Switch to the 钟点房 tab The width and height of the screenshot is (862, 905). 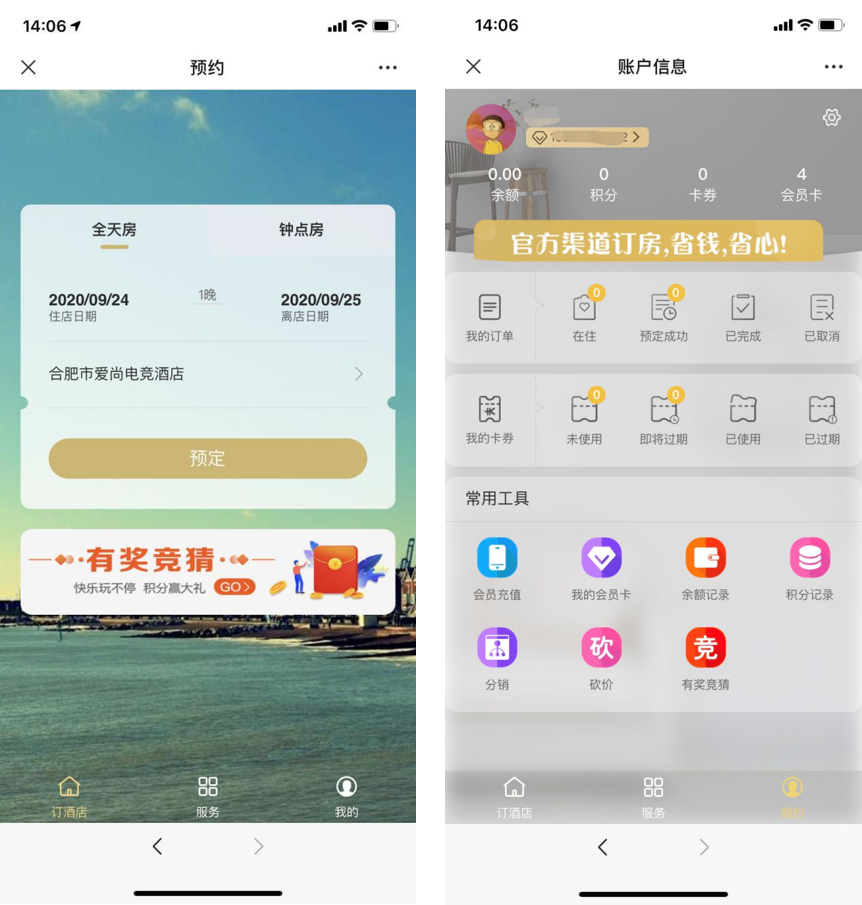[301, 230]
